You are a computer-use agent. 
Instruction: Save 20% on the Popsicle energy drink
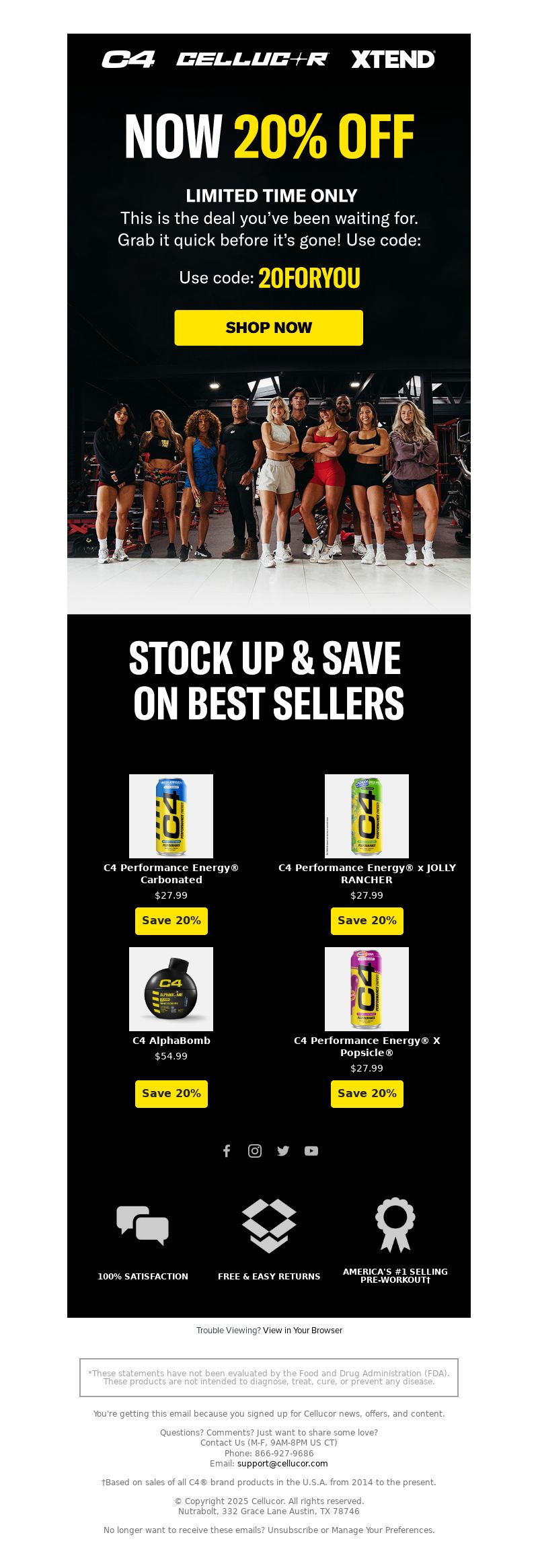click(x=367, y=1093)
